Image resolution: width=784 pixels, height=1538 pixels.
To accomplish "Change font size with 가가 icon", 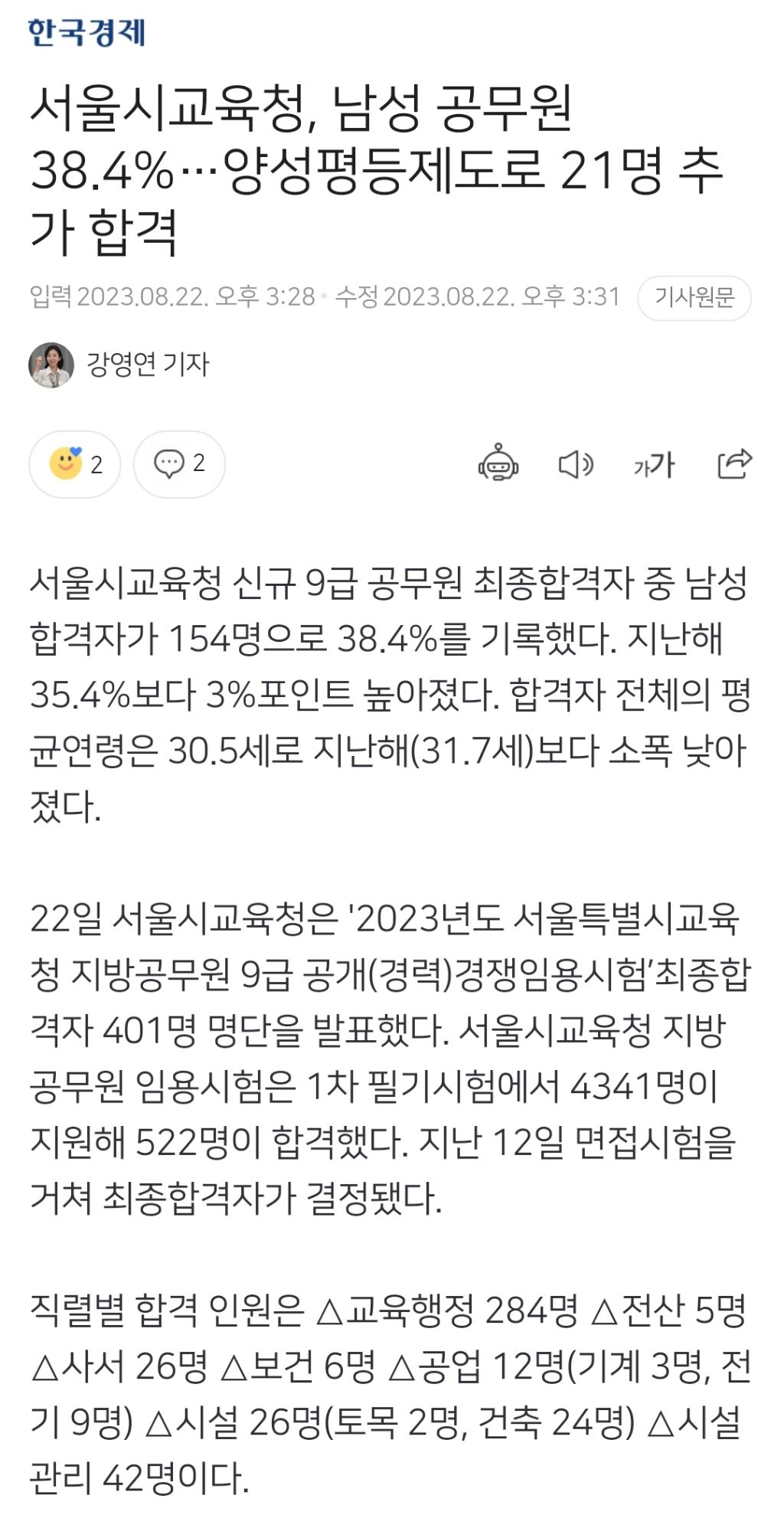I will pos(654,464).
